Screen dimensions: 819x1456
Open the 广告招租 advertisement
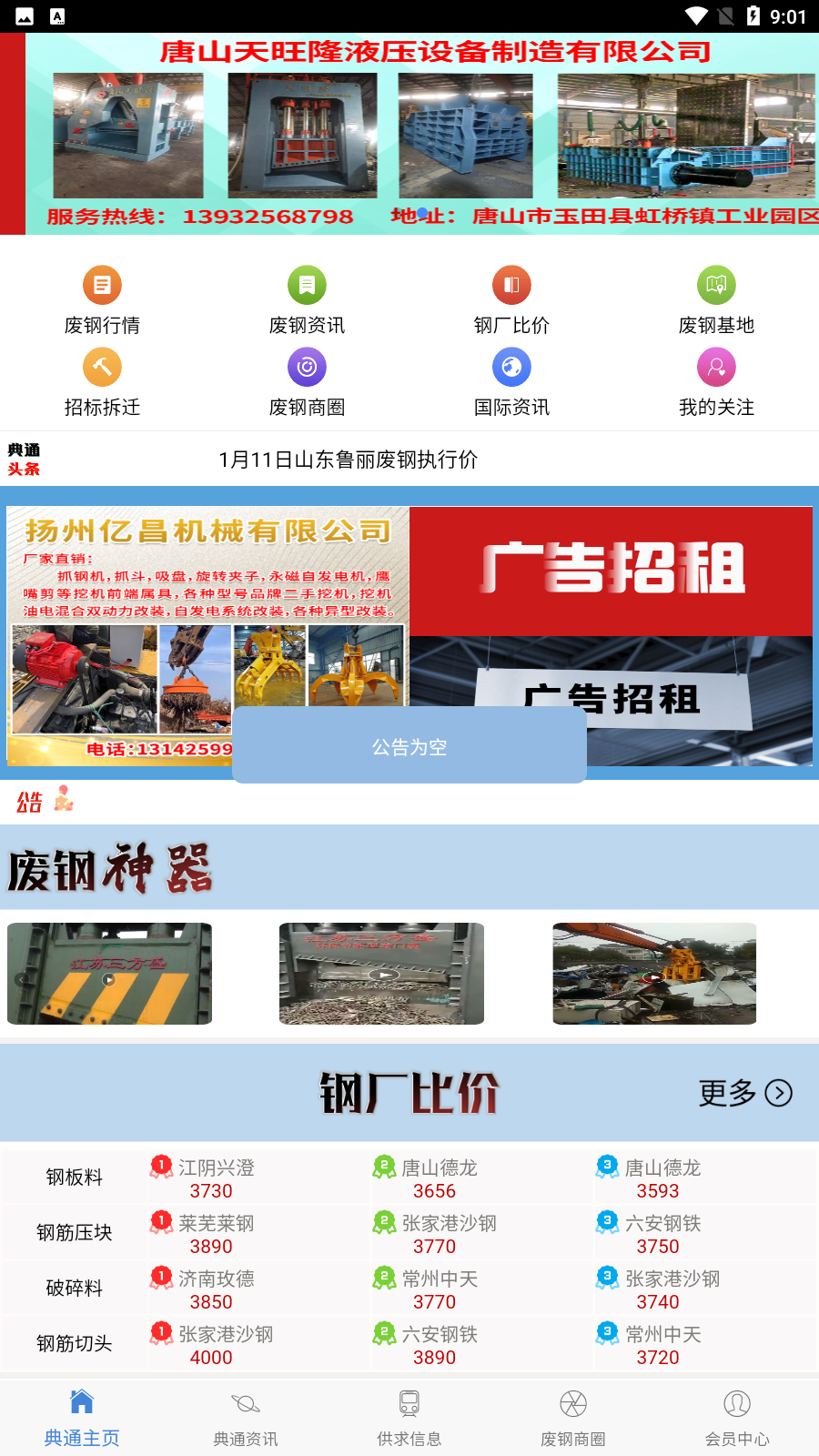(x=611, y=591)
